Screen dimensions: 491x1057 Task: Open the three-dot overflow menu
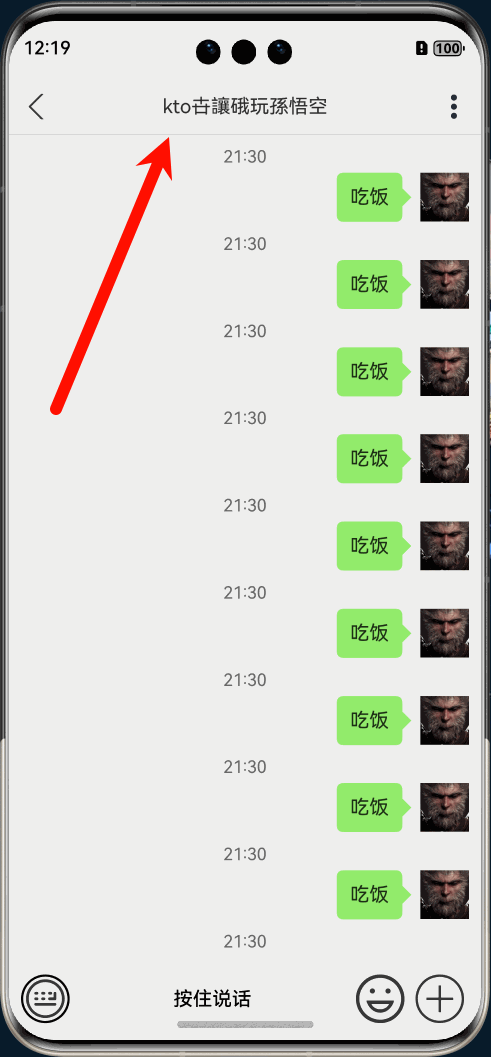[x=454, y=107]
